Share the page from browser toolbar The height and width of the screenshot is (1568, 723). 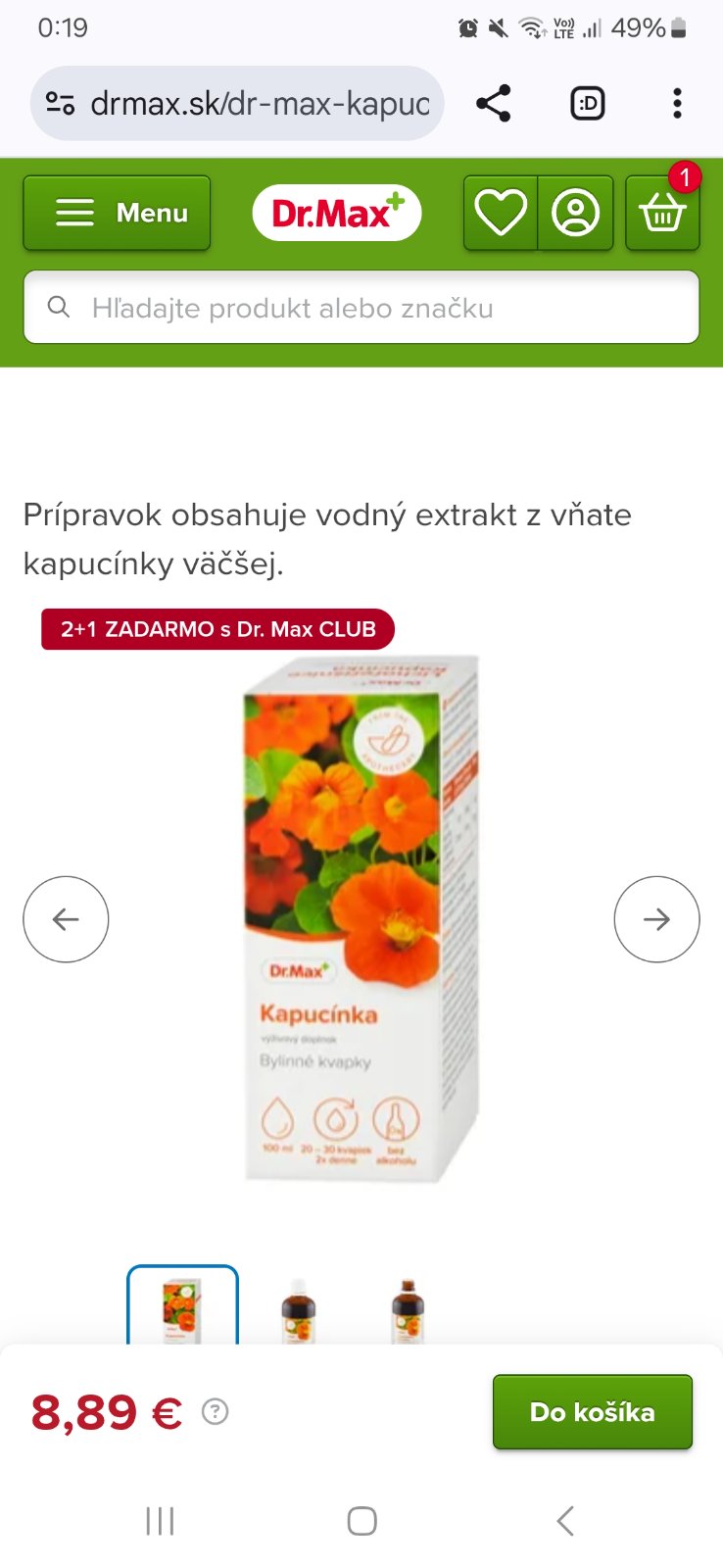(x=494, y=103)
